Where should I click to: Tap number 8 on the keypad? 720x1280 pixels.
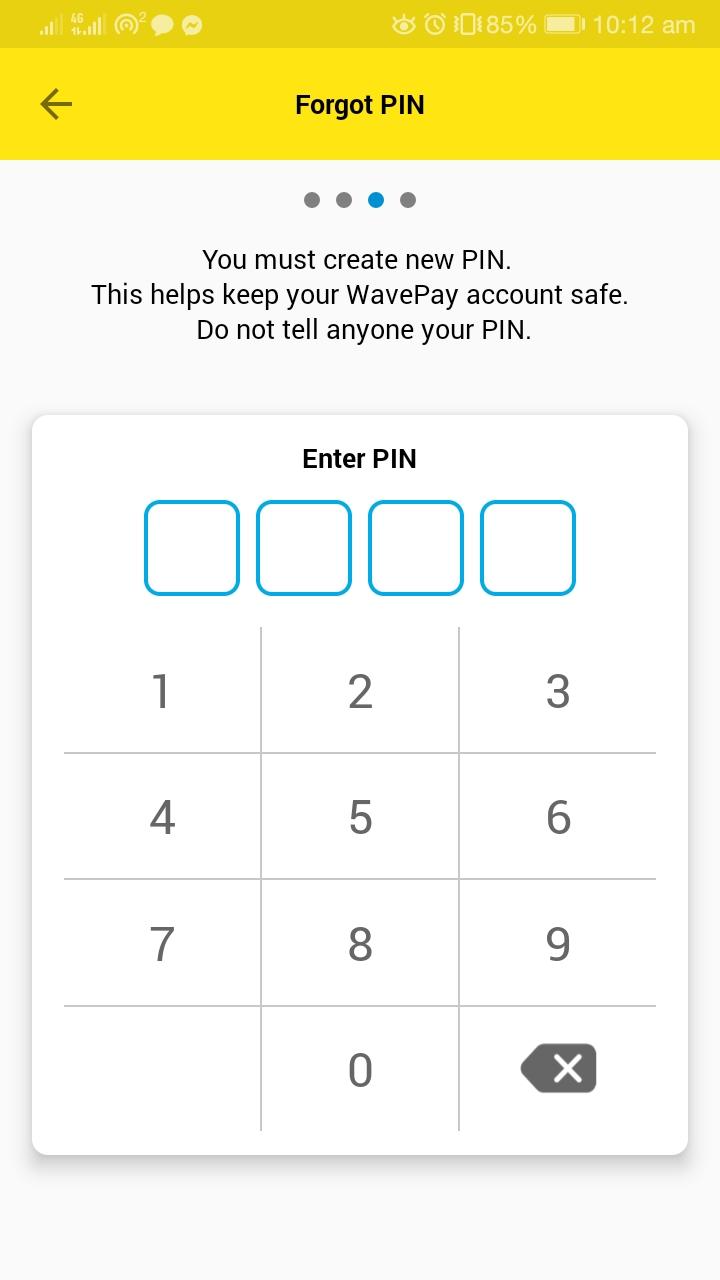360,943
